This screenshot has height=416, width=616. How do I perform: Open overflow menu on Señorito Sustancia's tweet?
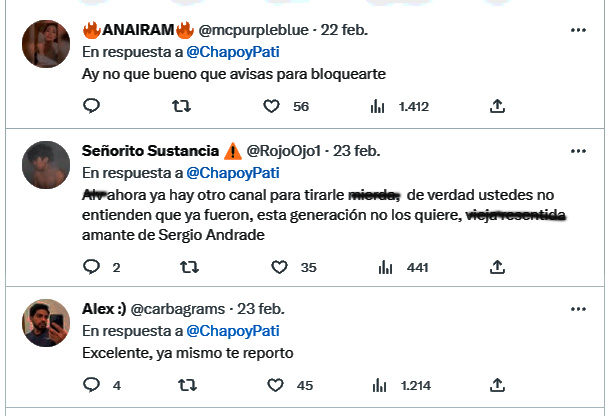point(577,151)
